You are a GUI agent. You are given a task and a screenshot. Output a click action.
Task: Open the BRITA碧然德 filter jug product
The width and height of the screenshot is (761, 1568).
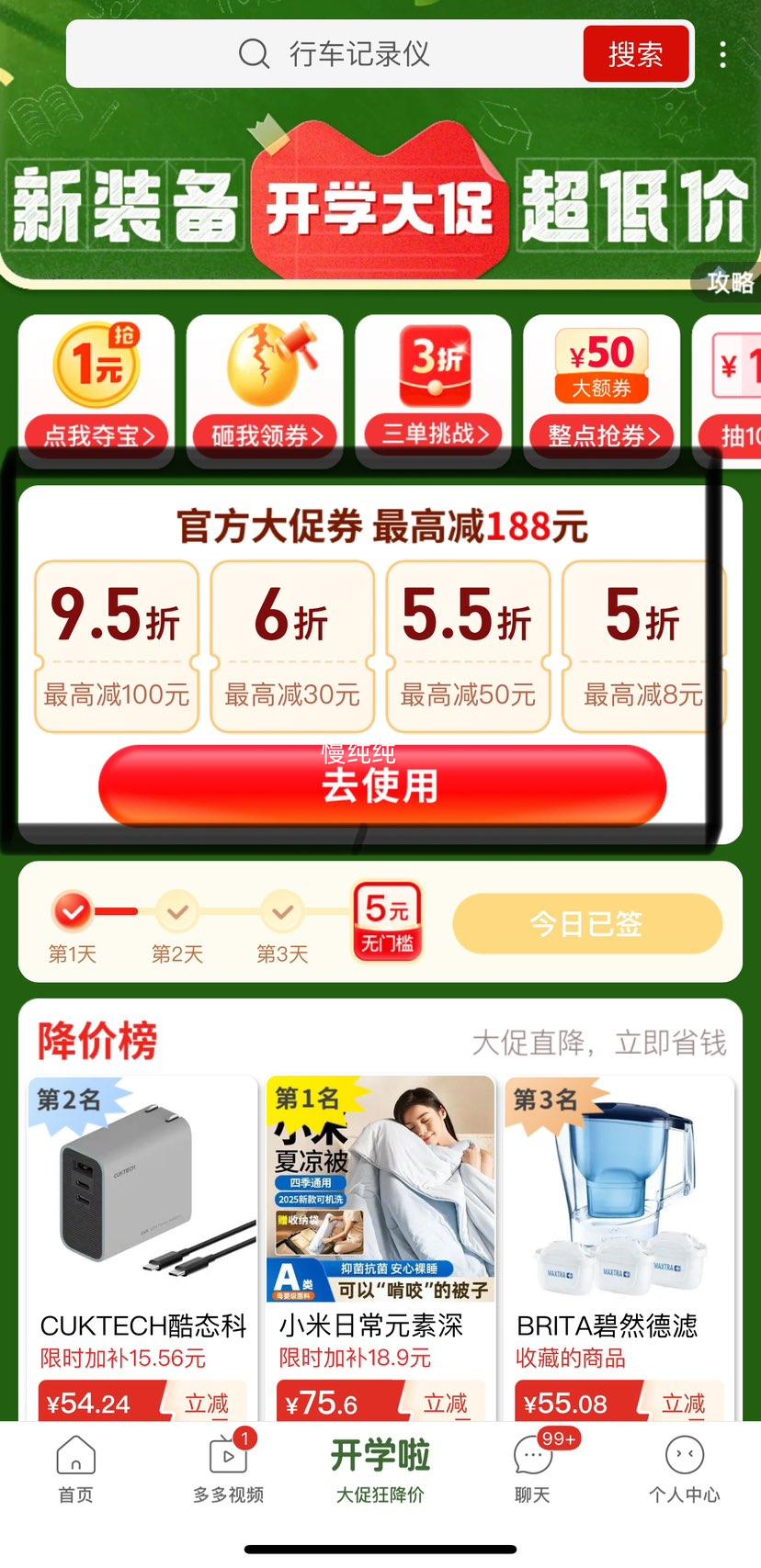[619, 1247]
